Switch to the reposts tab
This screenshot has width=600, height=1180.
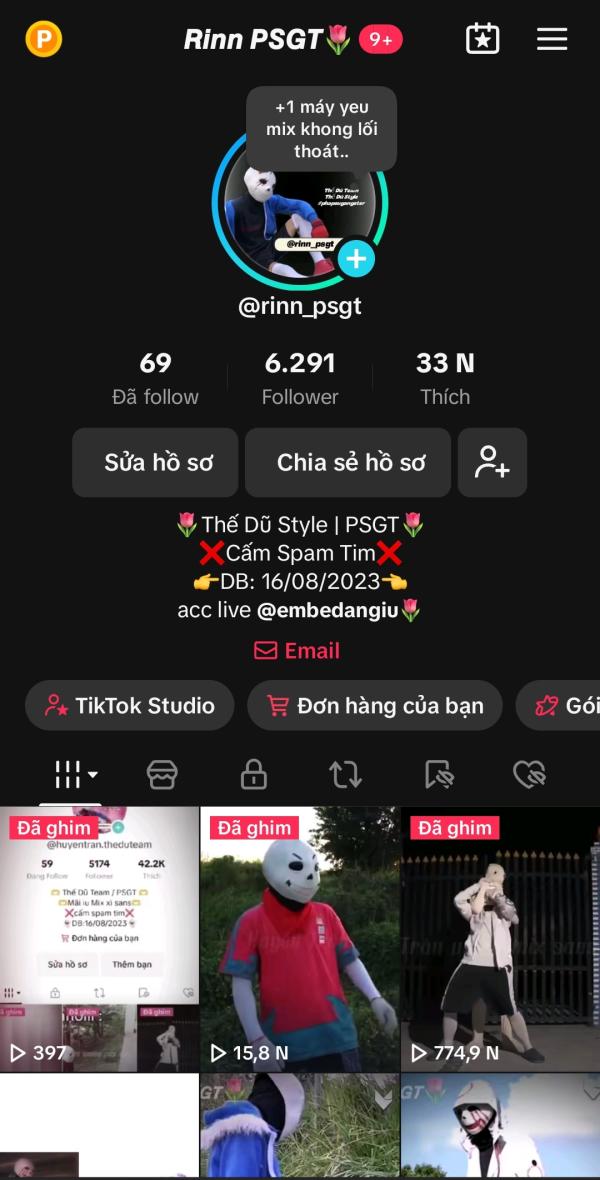[x=345, y=774]
